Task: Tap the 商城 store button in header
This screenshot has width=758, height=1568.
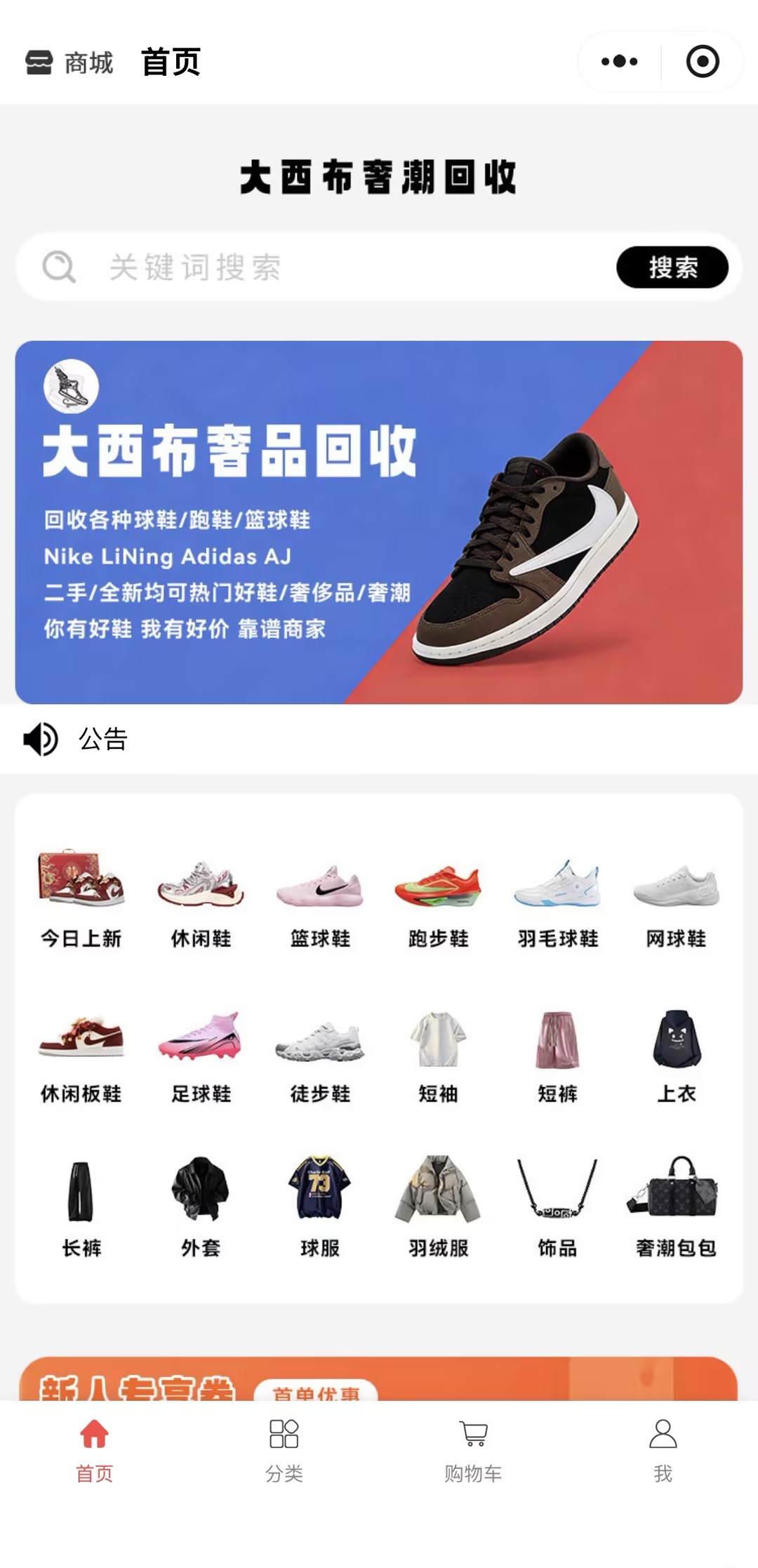Action: pyautogui.click(x=69, y=63)
